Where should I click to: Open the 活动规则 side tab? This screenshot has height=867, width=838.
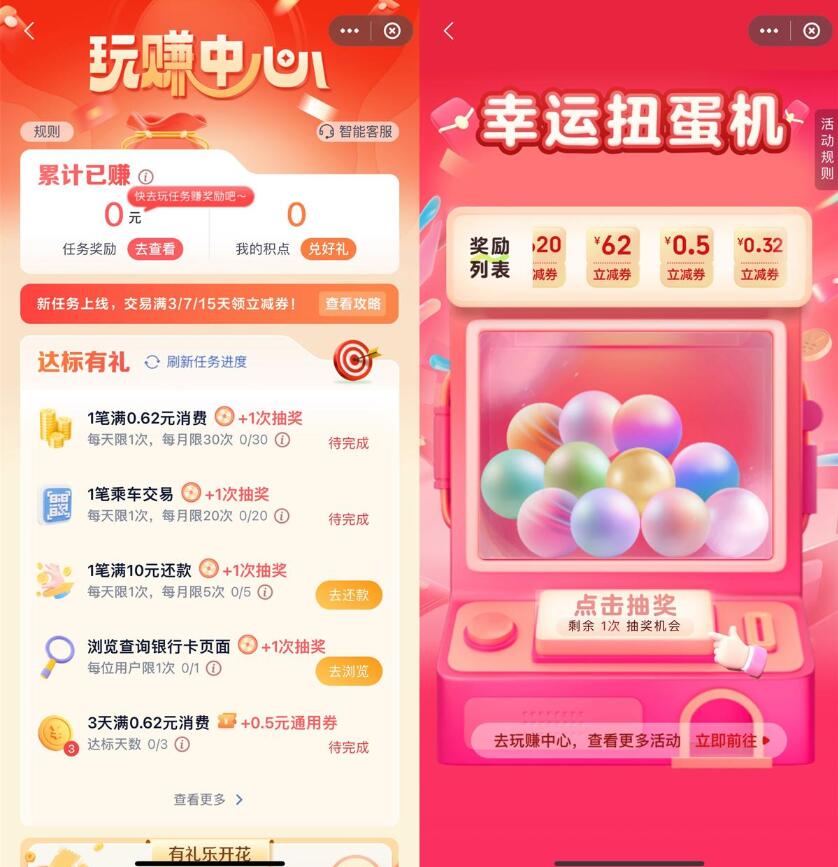point(827,148)
